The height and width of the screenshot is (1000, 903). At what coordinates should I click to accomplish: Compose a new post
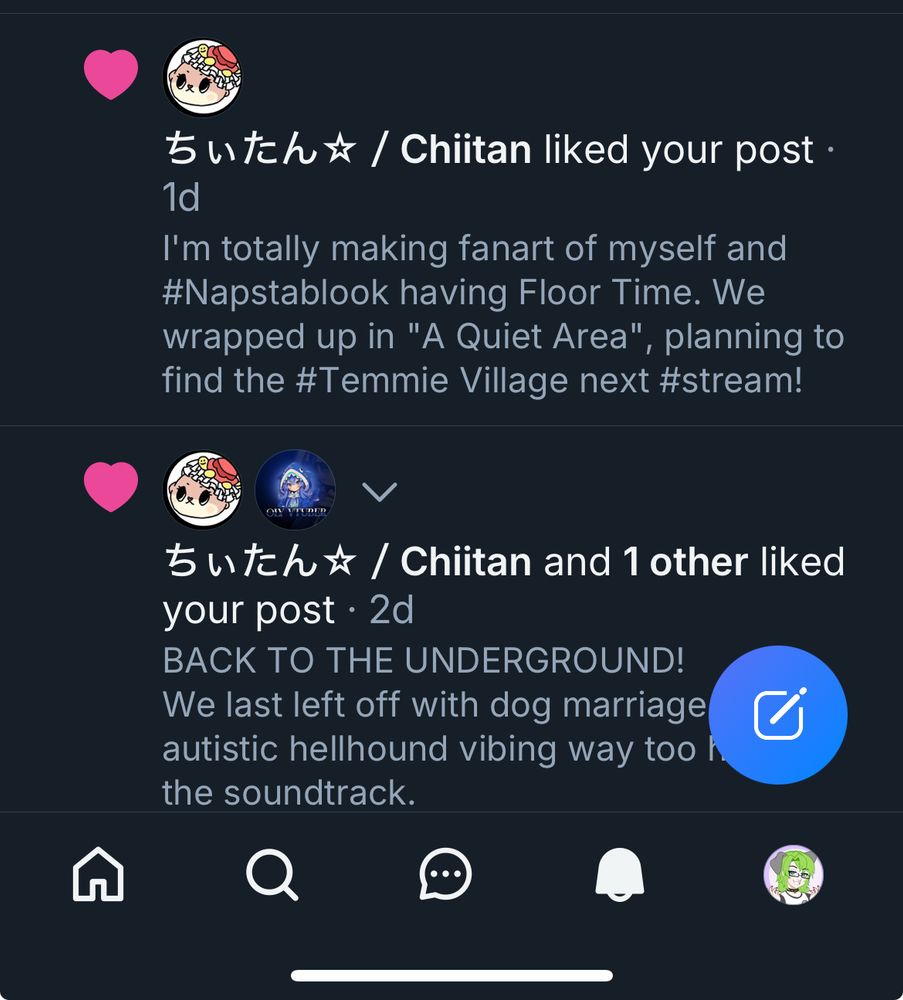[x=777, y=715]
